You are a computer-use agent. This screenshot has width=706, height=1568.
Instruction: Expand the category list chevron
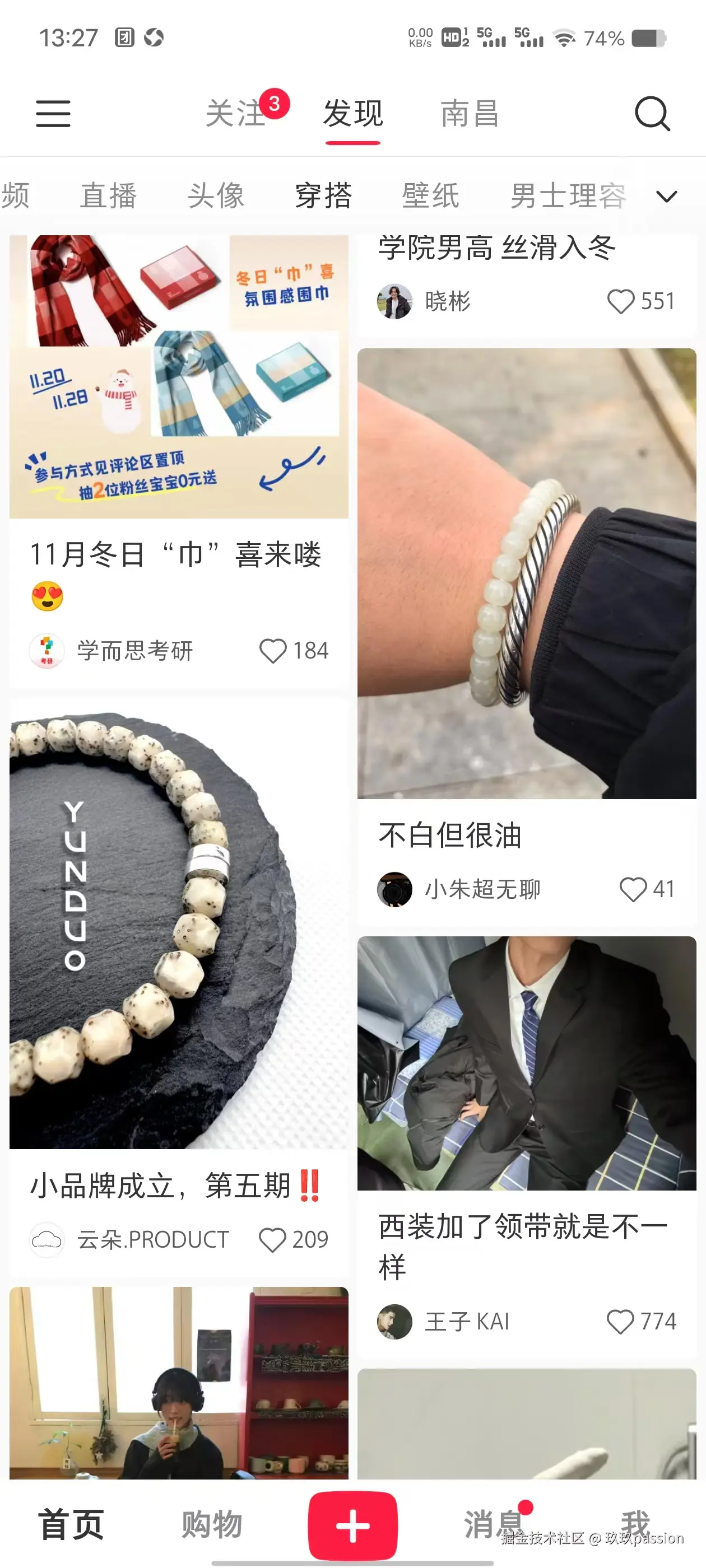click(x=666, y=196)
